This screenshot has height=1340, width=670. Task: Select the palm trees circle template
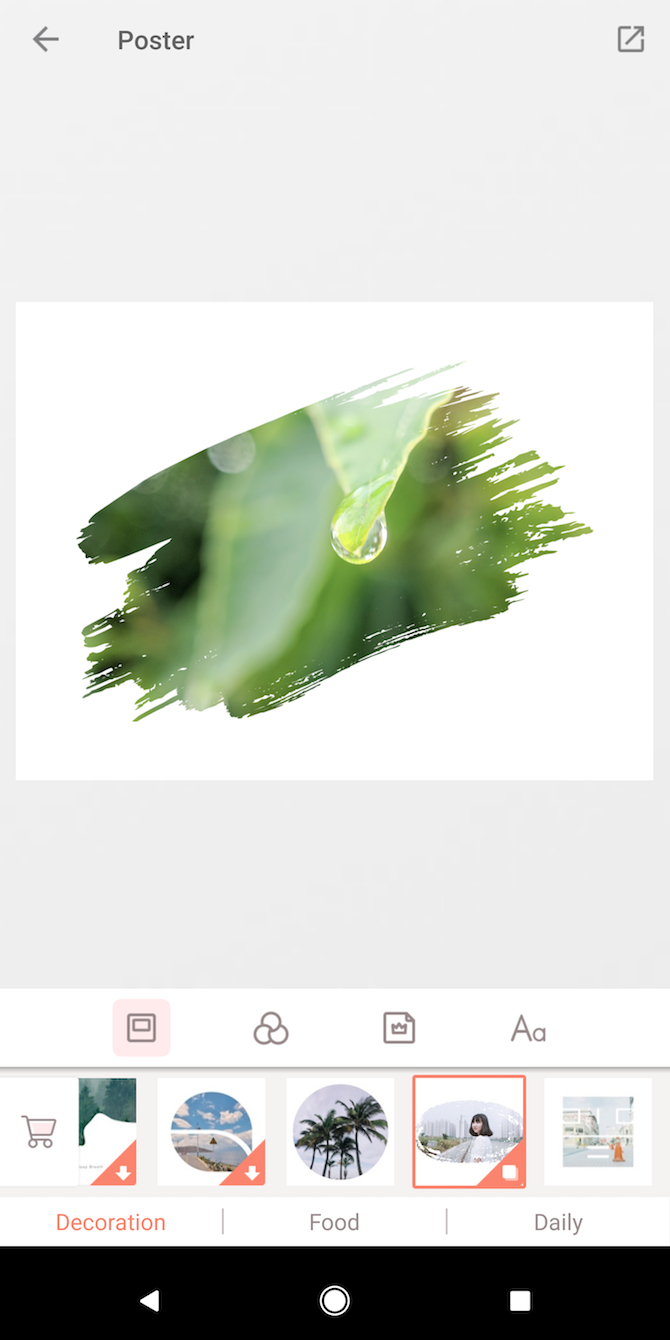click(340, 1131)
